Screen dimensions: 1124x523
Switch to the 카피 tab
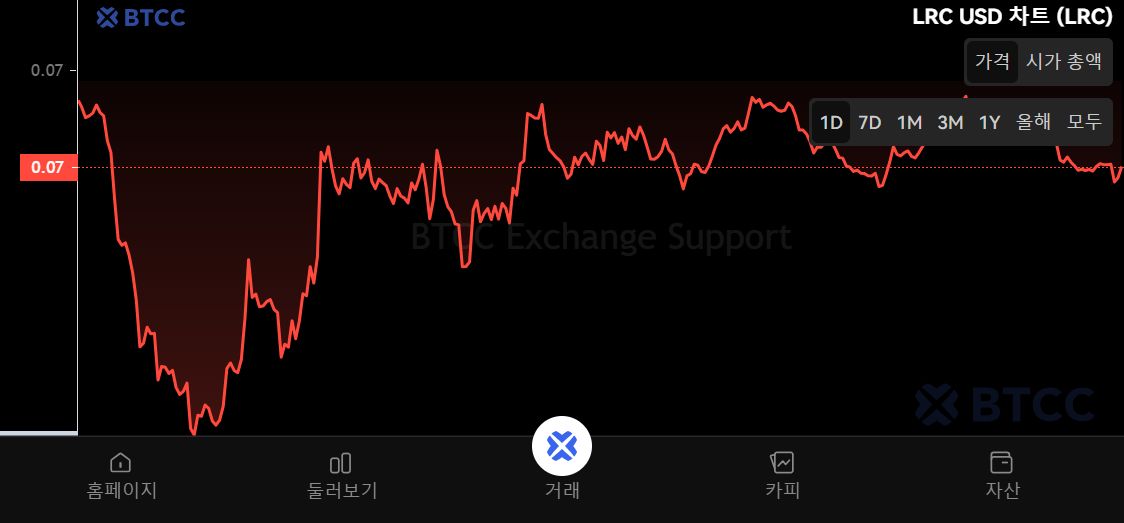[x=782, y=474]
